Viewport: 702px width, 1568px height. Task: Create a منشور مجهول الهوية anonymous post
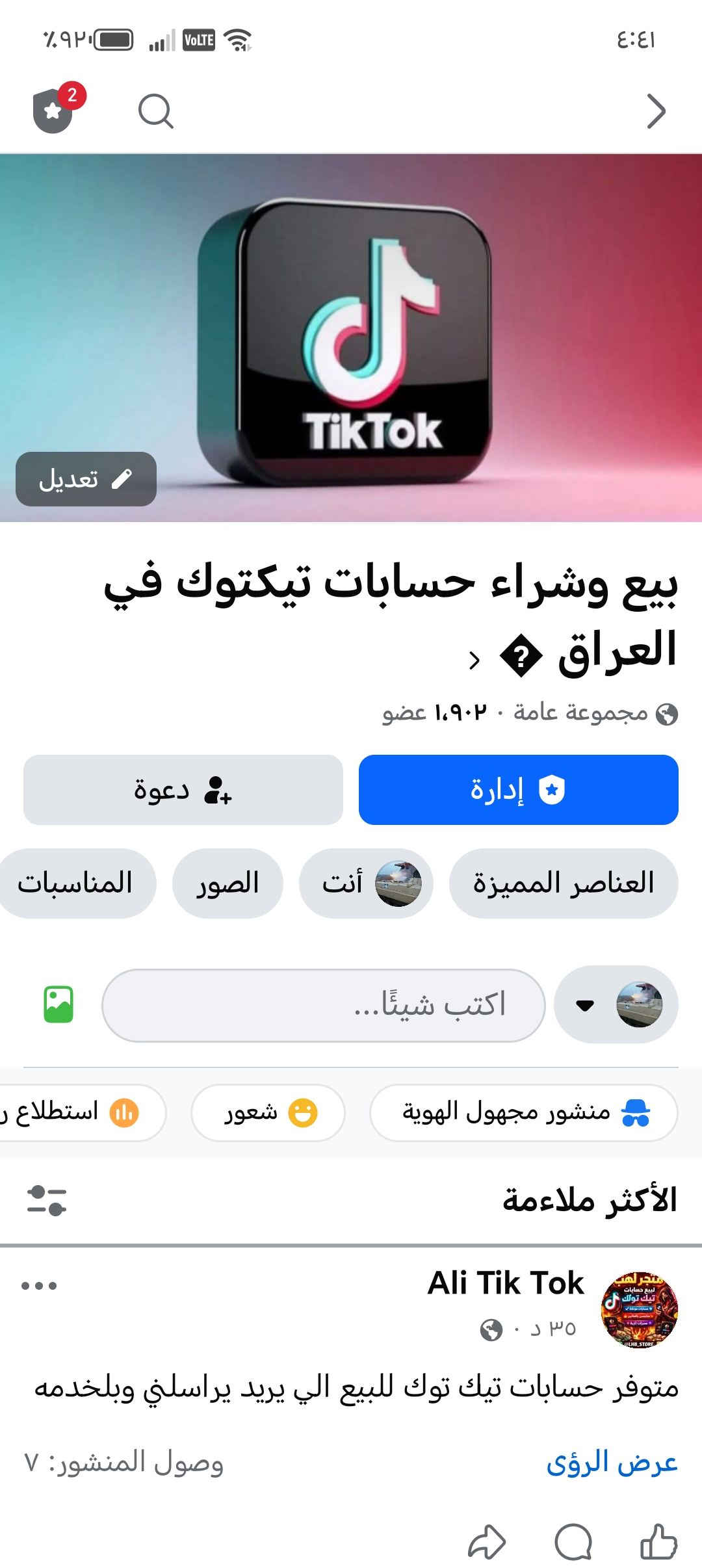tap(523, 1112)
